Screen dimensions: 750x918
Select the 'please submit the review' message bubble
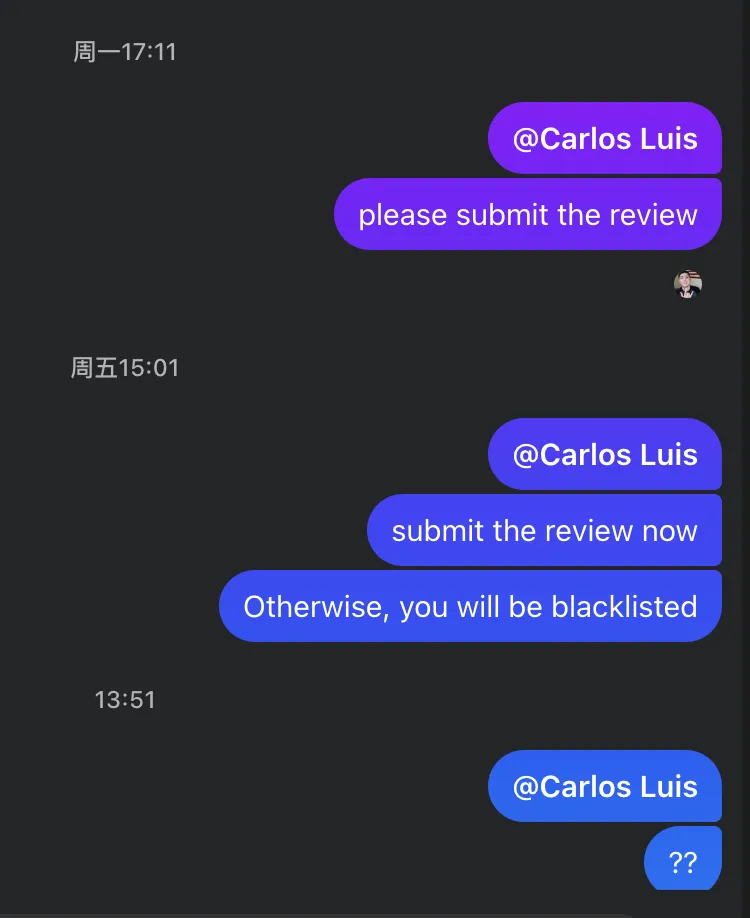pyautogui.click(x=527, y=214)
